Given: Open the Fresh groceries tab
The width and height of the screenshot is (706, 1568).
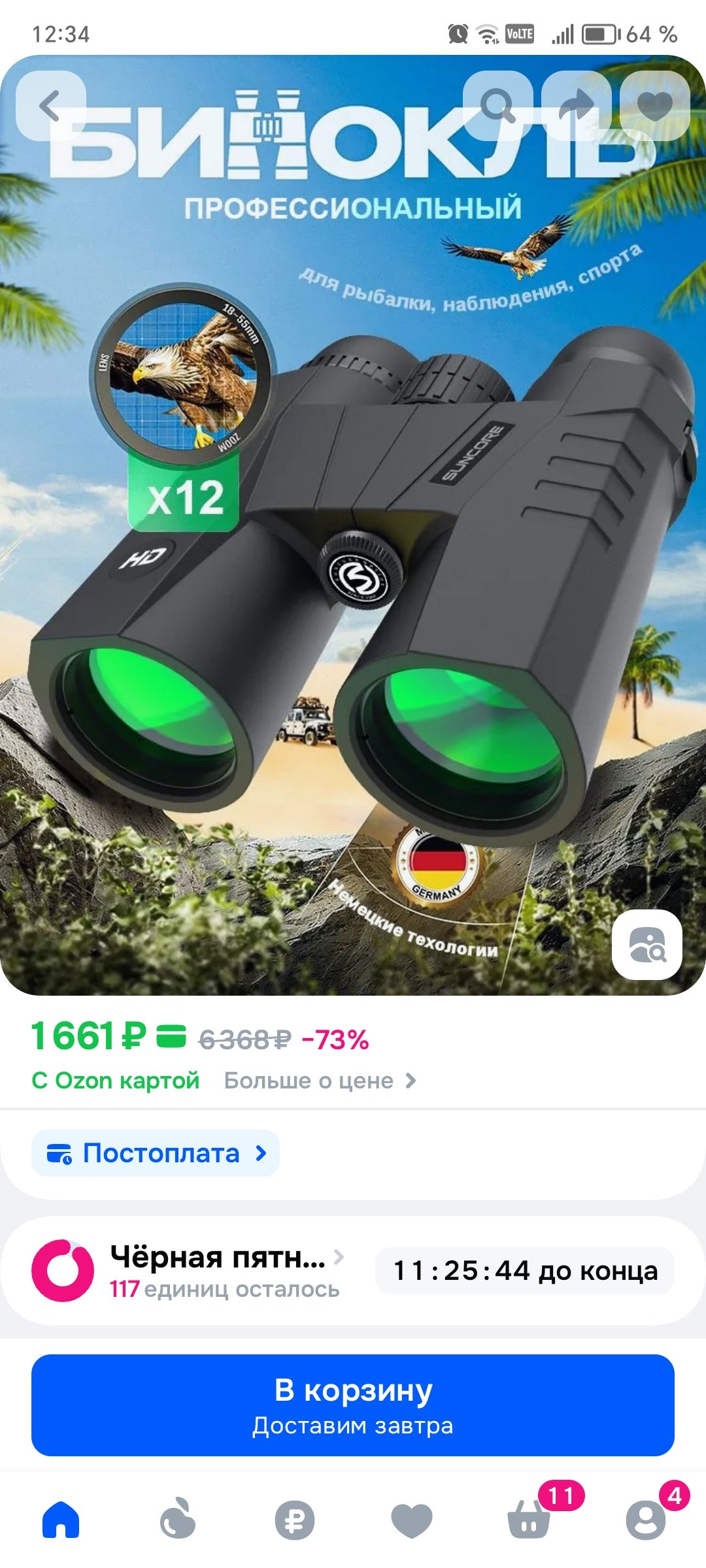Looking at the screenshot, I should 178,1520.
